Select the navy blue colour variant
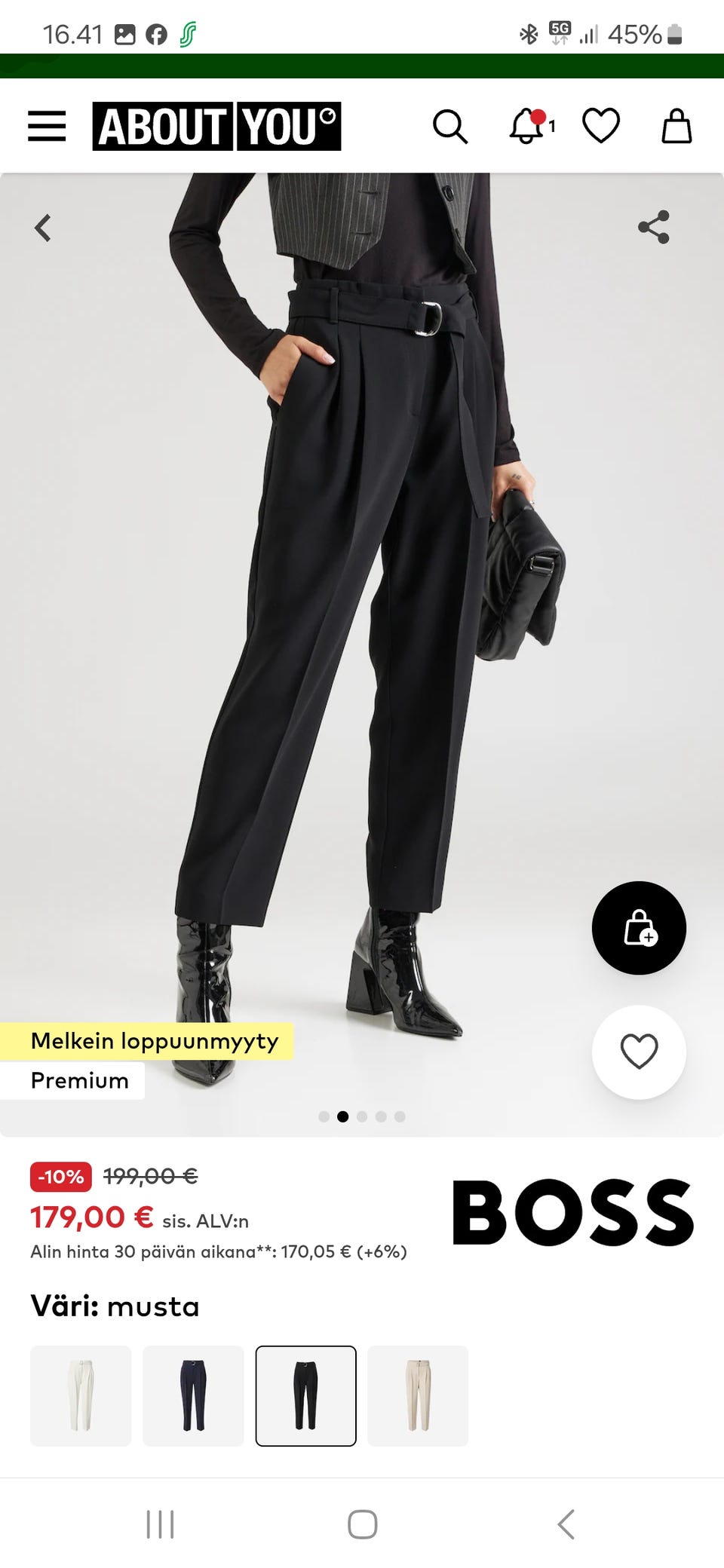 point(193,1395)
